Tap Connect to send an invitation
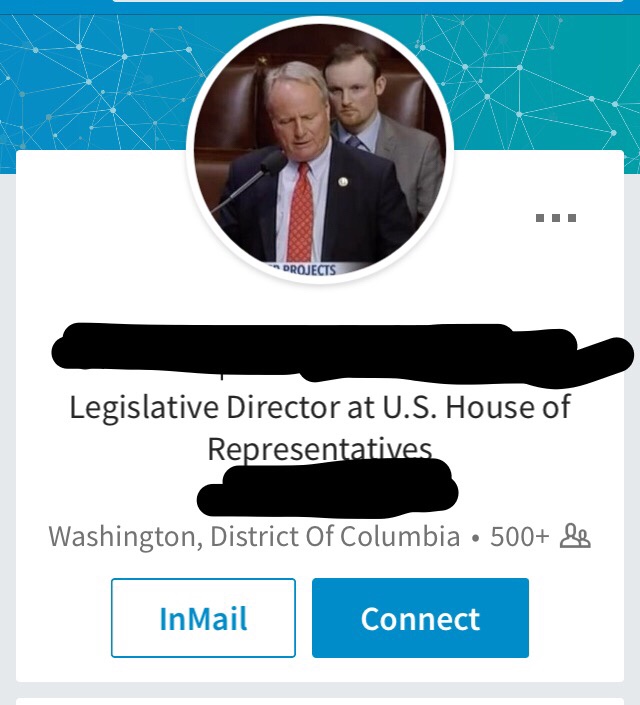 (x=420, y=618)
